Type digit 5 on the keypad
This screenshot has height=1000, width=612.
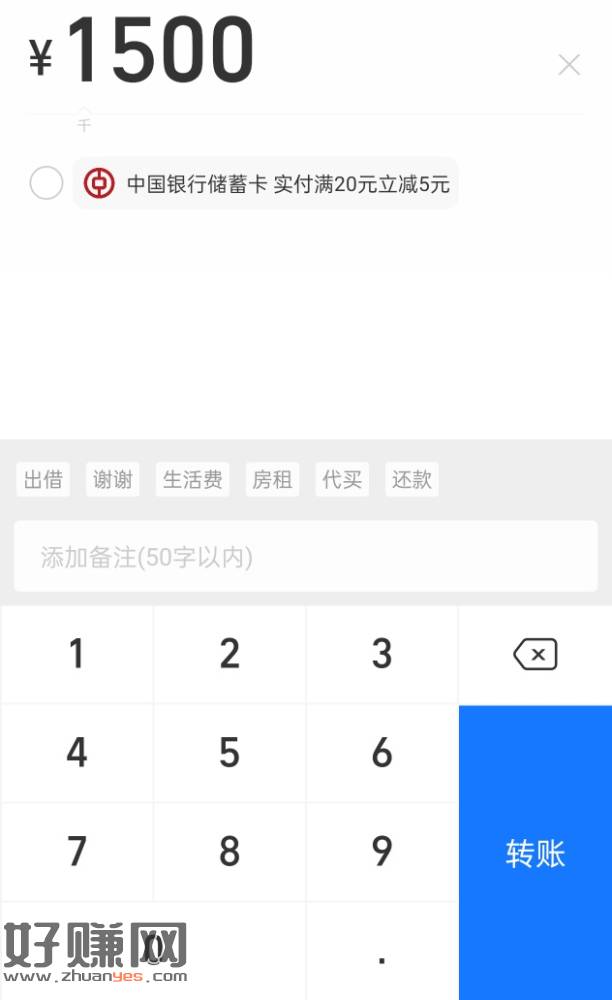pyautogui.click(x=230, y=753)
